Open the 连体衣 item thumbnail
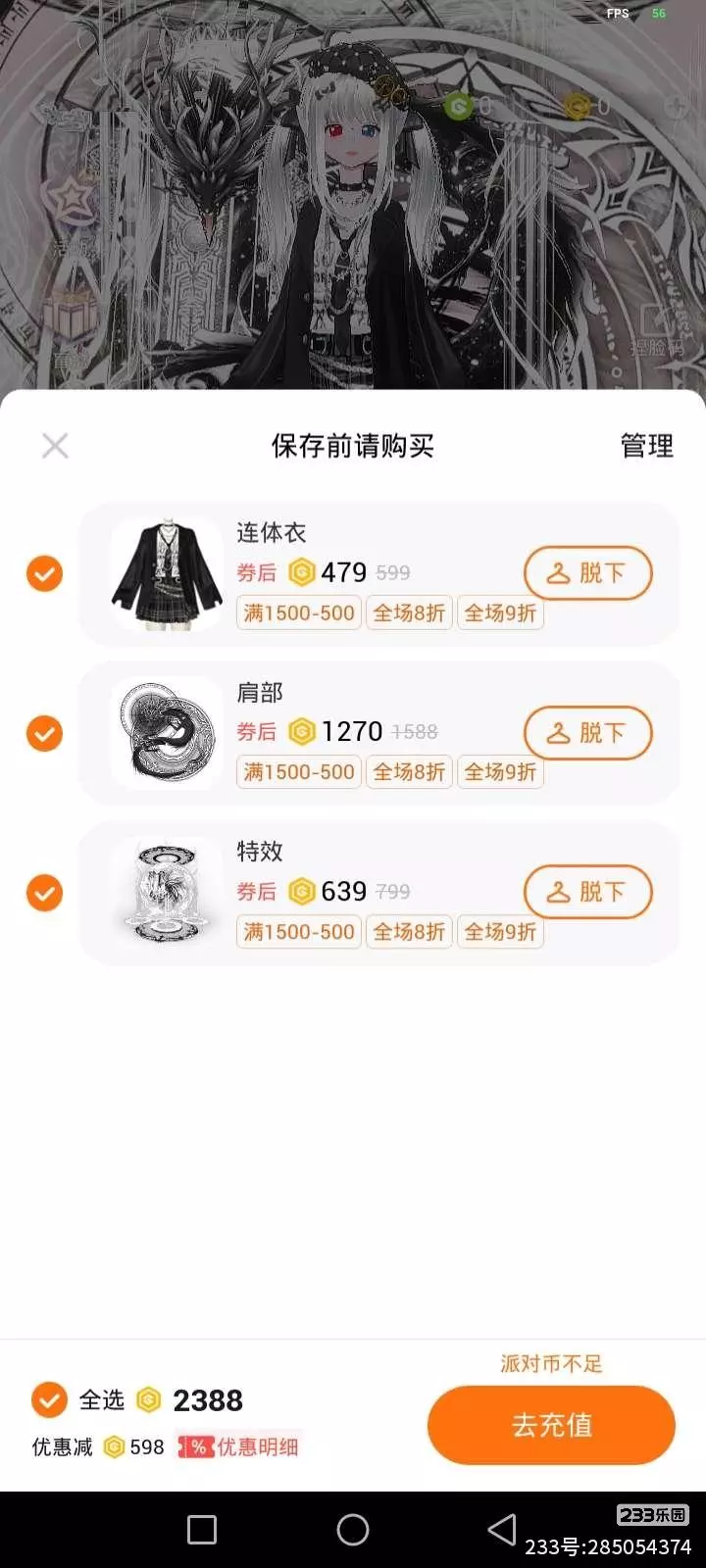Viewport: 706px width, 1568px height. point(167,574)
